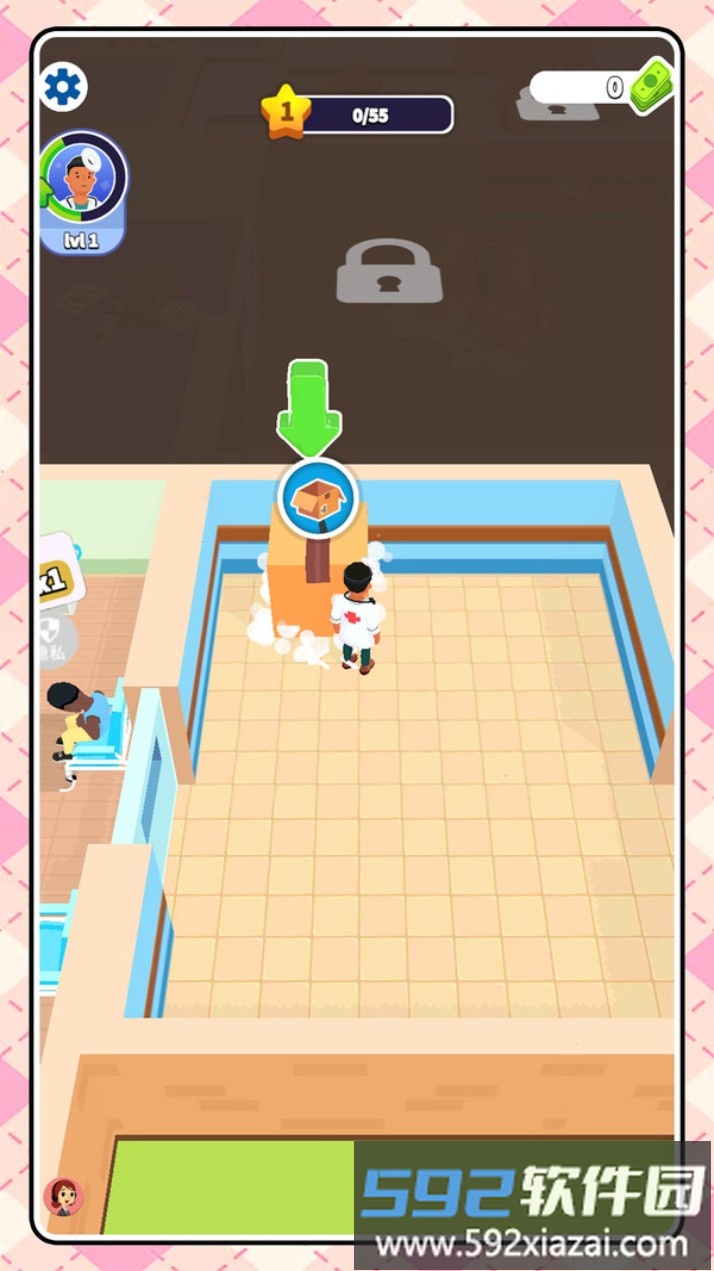Open the customer support headset icon
This screenshot has width=714, height=1271.
pos(63,1196)
